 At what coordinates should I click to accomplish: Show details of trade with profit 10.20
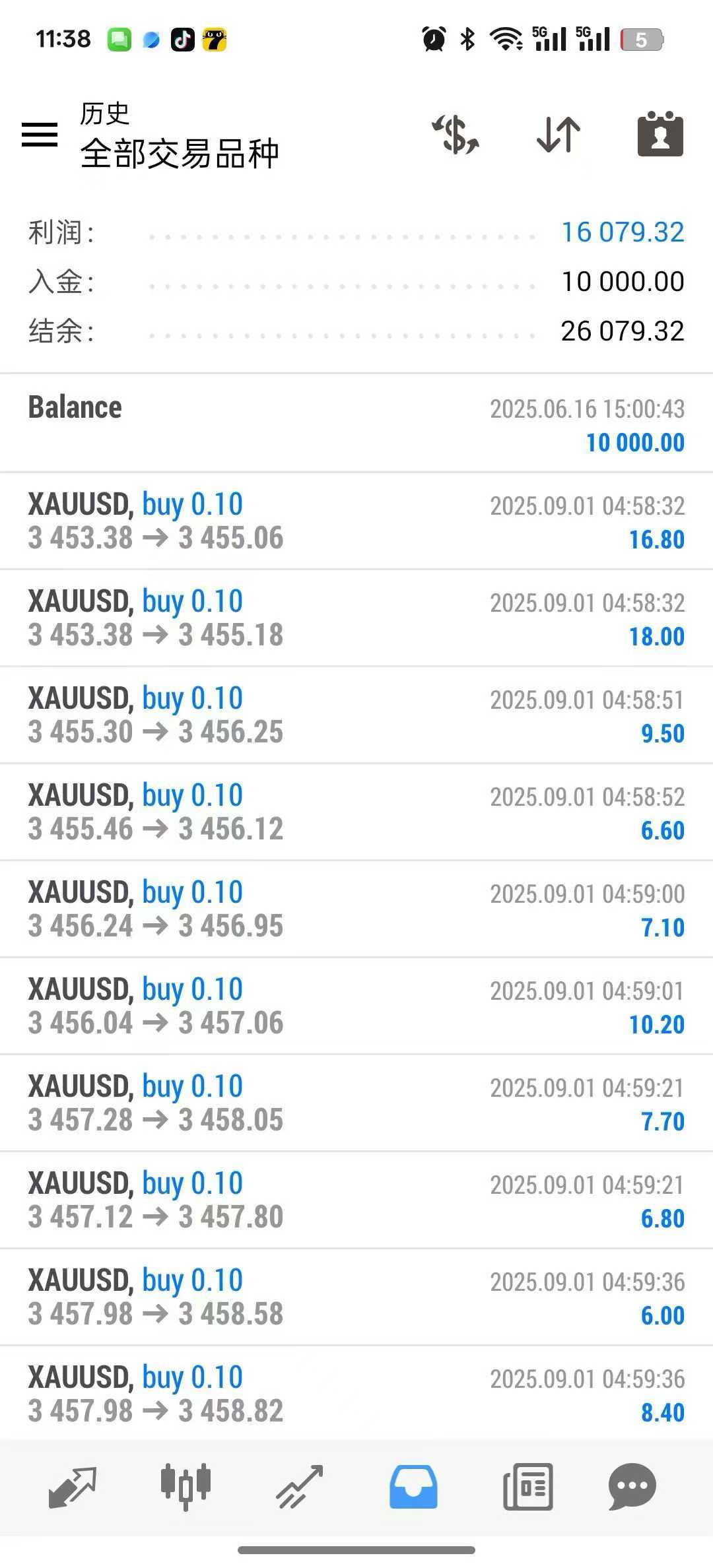pyautogui.click(x=356, y=1006)
